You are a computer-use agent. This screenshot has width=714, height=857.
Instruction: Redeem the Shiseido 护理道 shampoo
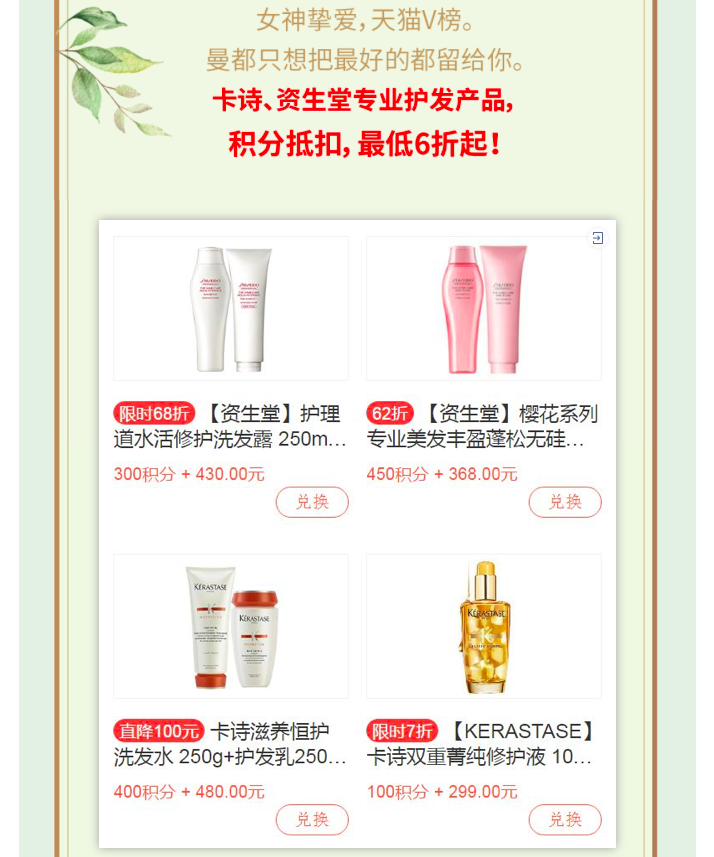pos(312,502)
